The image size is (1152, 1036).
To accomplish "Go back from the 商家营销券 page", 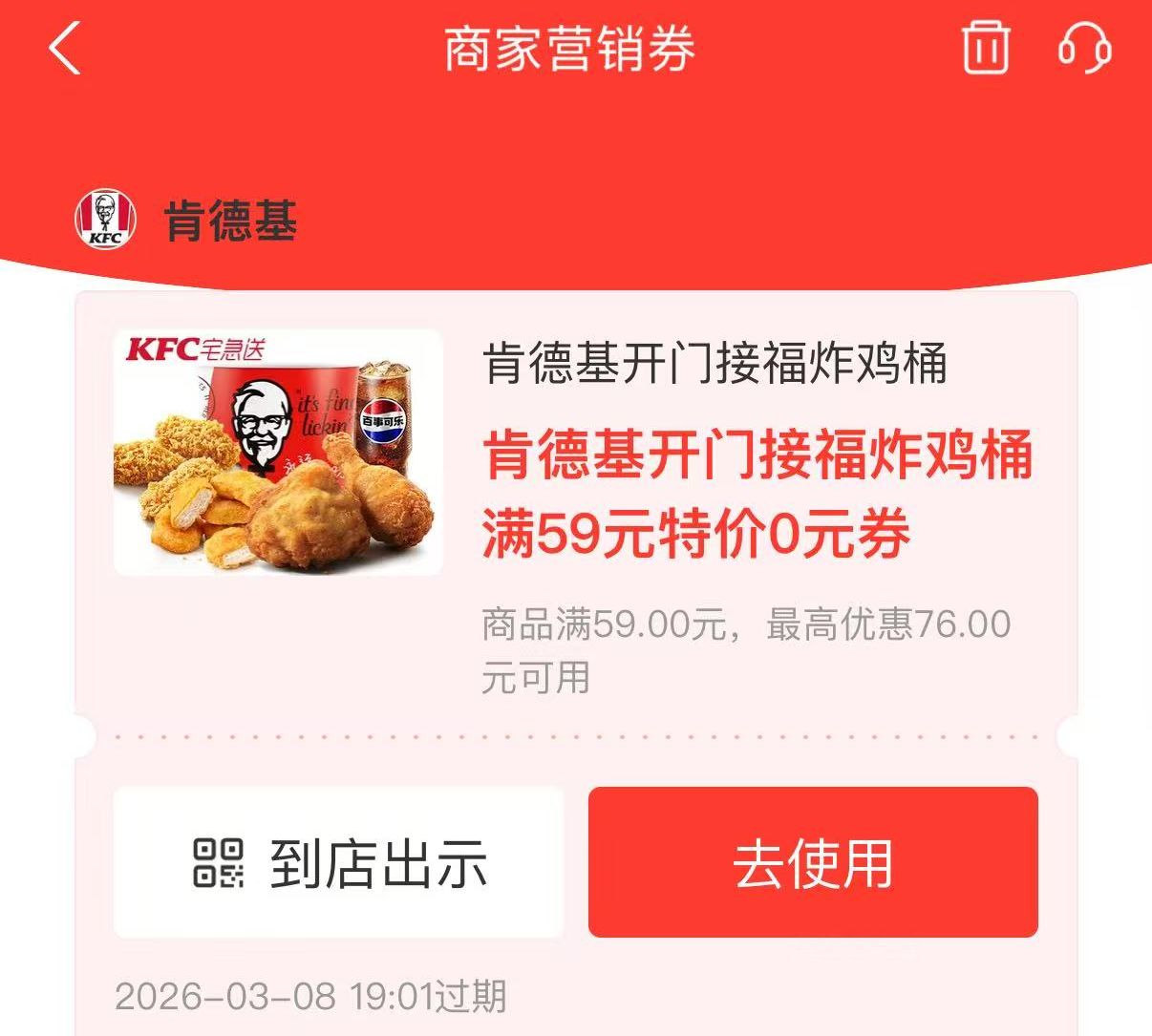I will pos(65,49).
